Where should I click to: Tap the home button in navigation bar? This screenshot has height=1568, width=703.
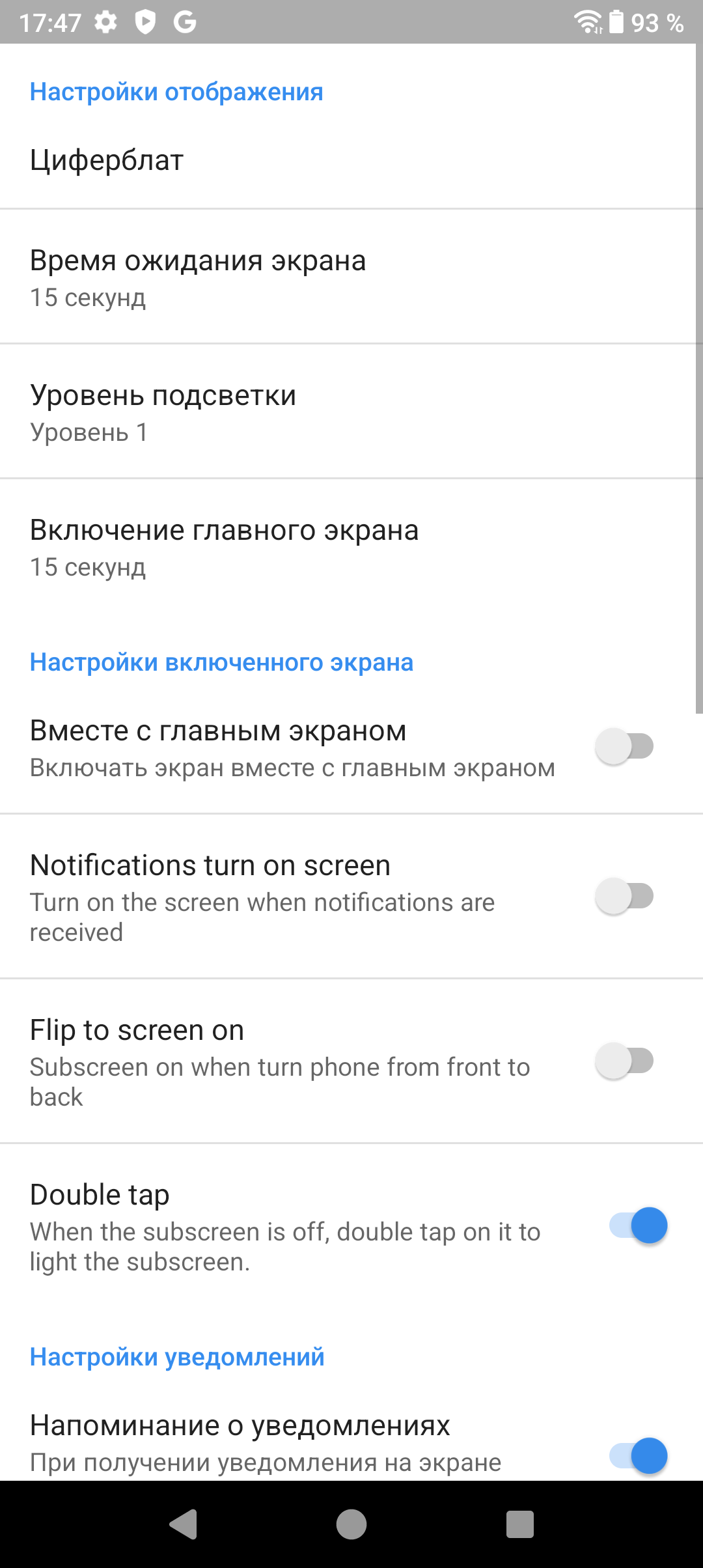[351, 1524]
